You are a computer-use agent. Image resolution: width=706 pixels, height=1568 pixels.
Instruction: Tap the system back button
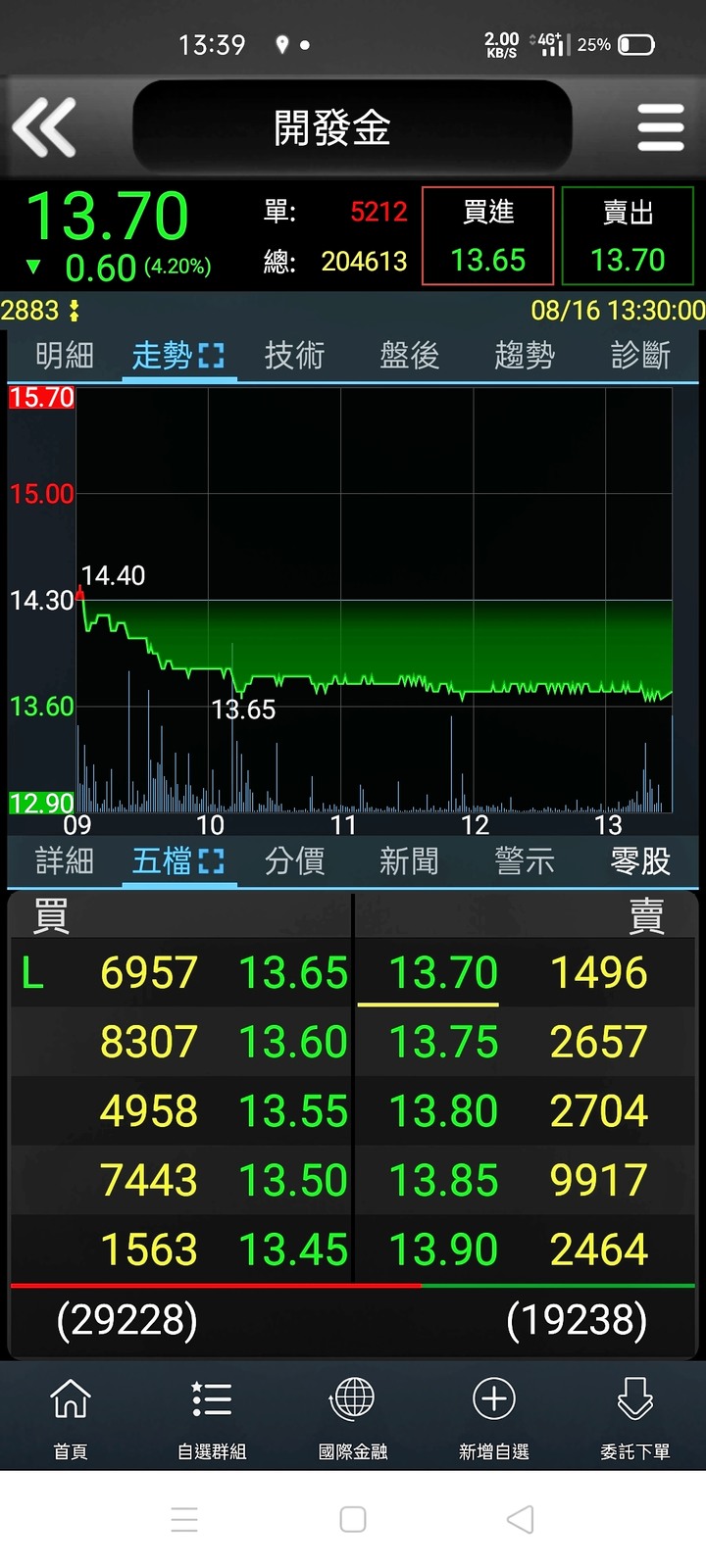pyautogui.click(x=521, y=1519)
